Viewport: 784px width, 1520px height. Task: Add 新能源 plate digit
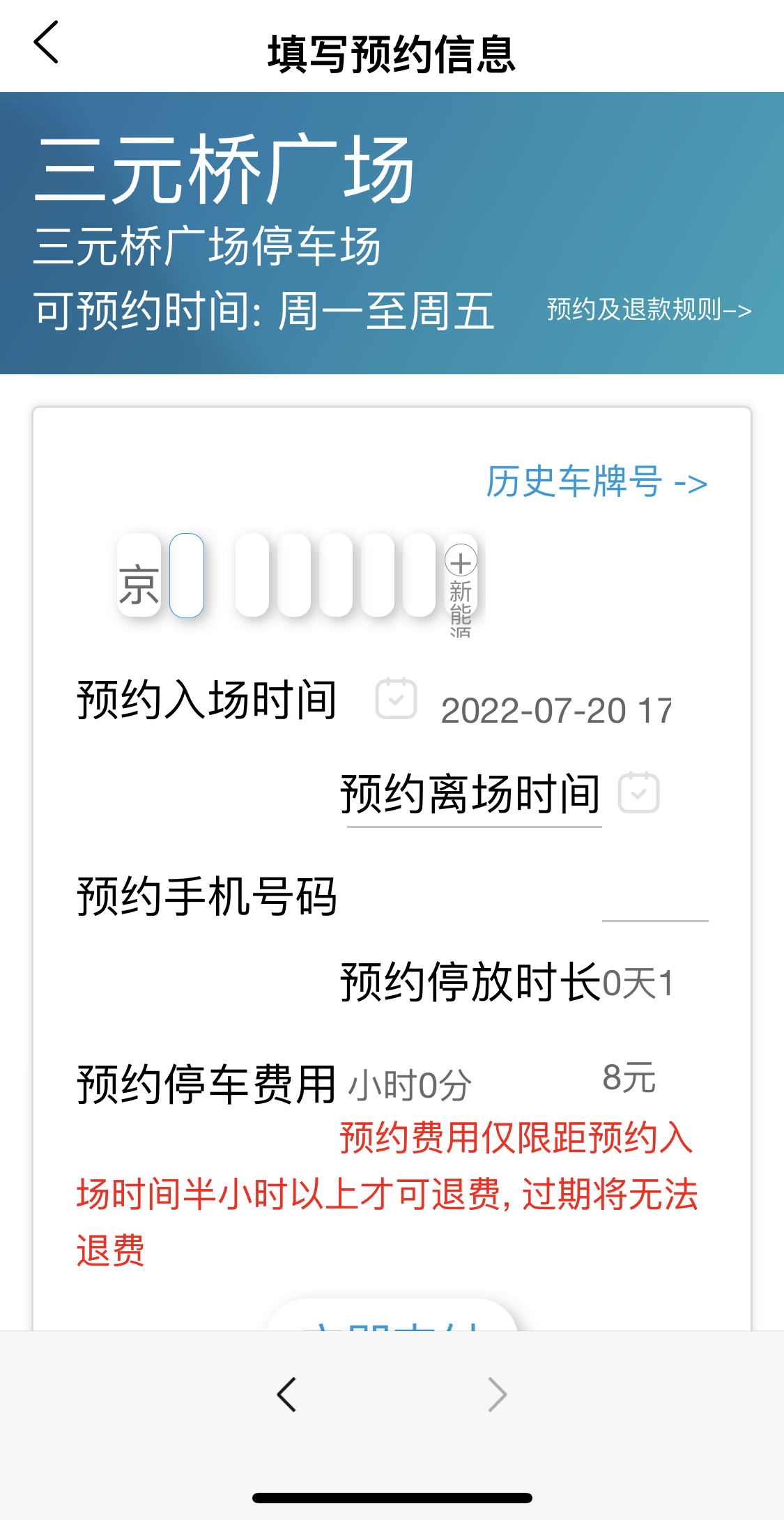461,584
